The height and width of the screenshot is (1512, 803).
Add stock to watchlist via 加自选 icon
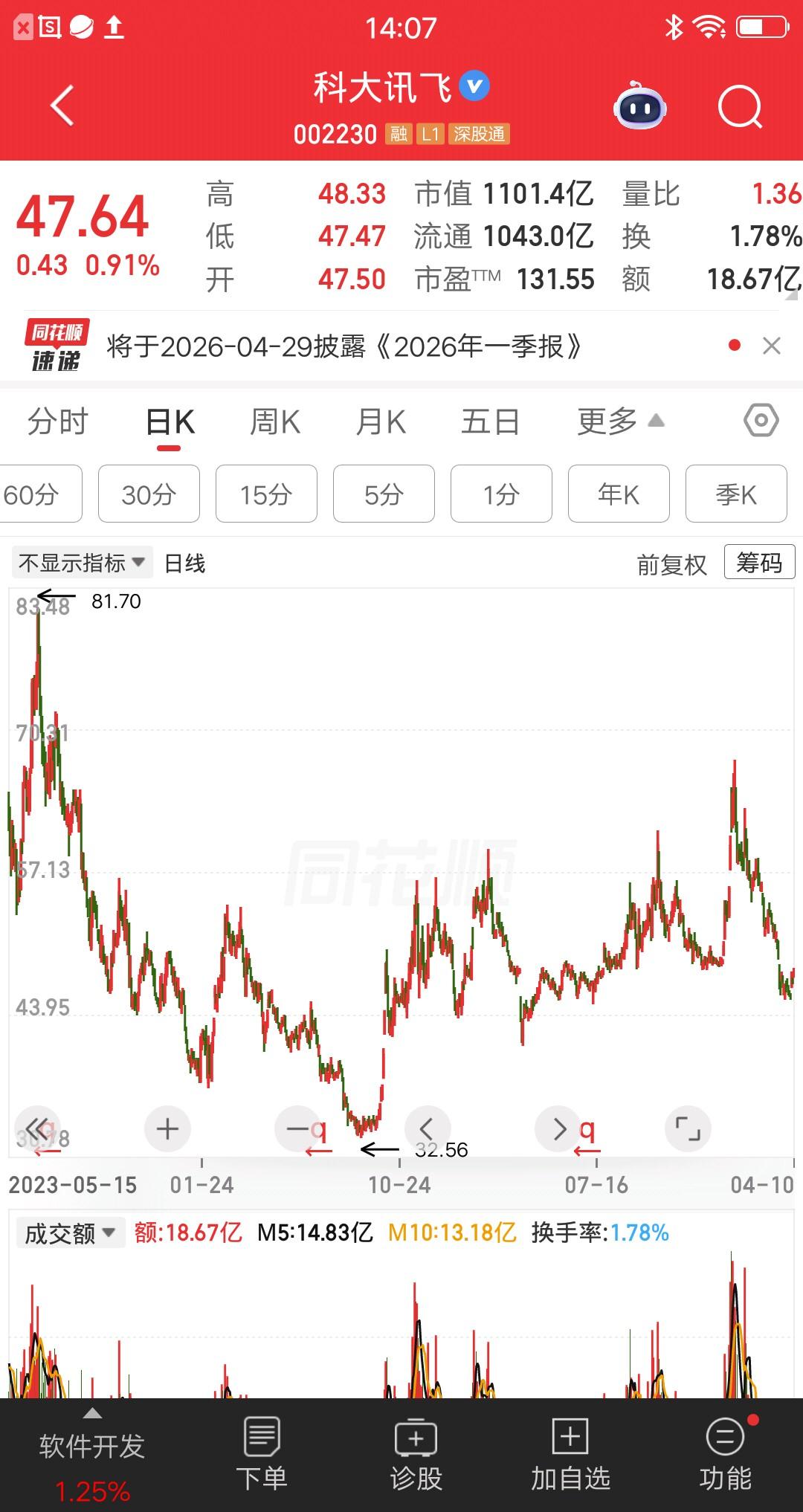[x=569, y=1450]
